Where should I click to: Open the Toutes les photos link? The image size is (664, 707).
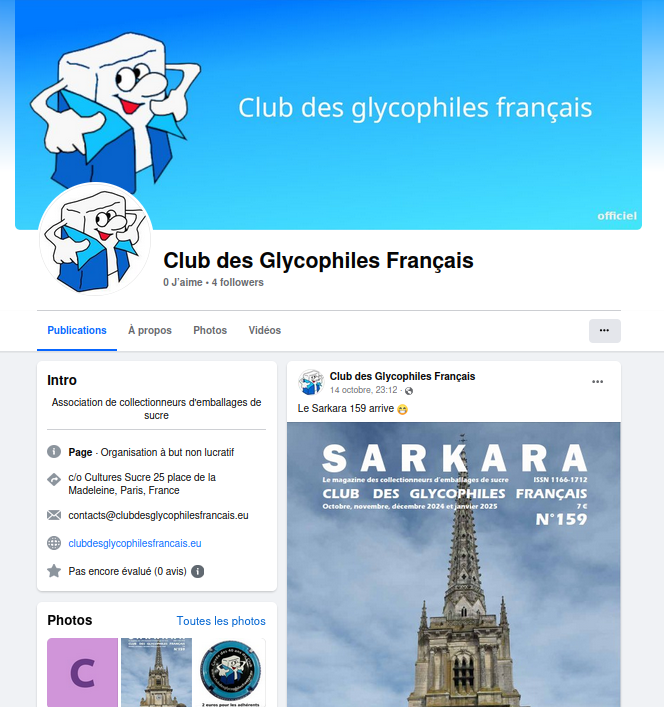tap(221, 621)
